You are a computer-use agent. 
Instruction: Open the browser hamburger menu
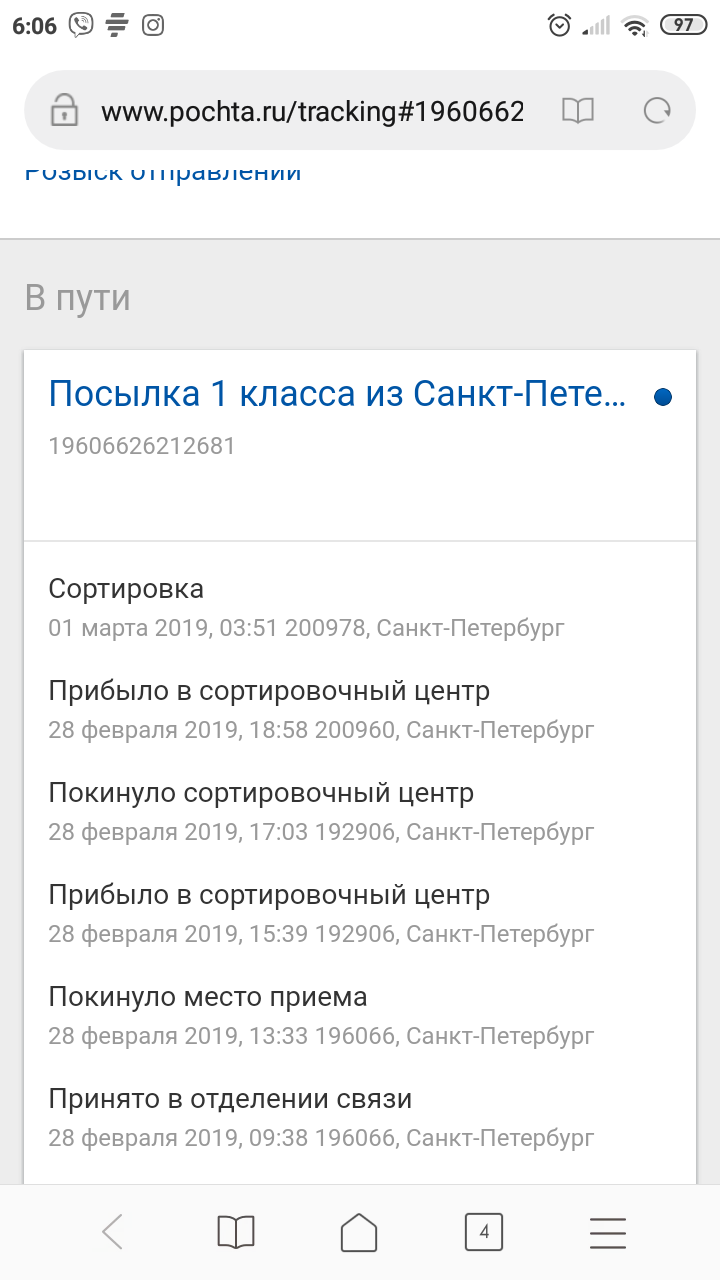point(607,1232)
